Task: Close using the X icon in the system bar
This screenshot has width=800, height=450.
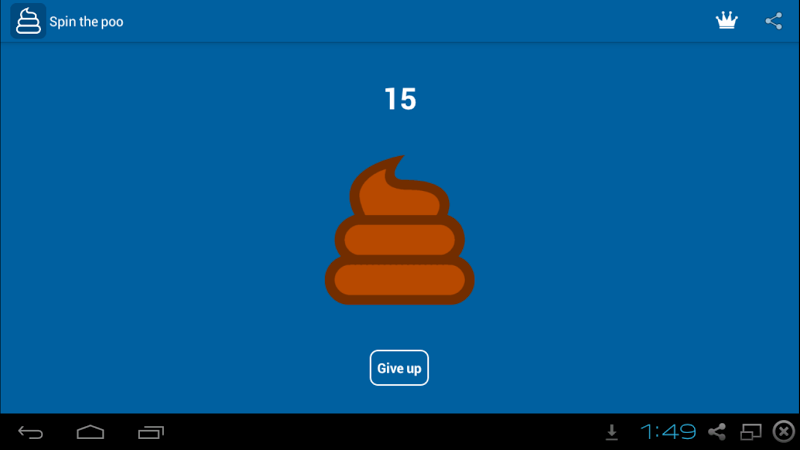Action: pos(783,432)
